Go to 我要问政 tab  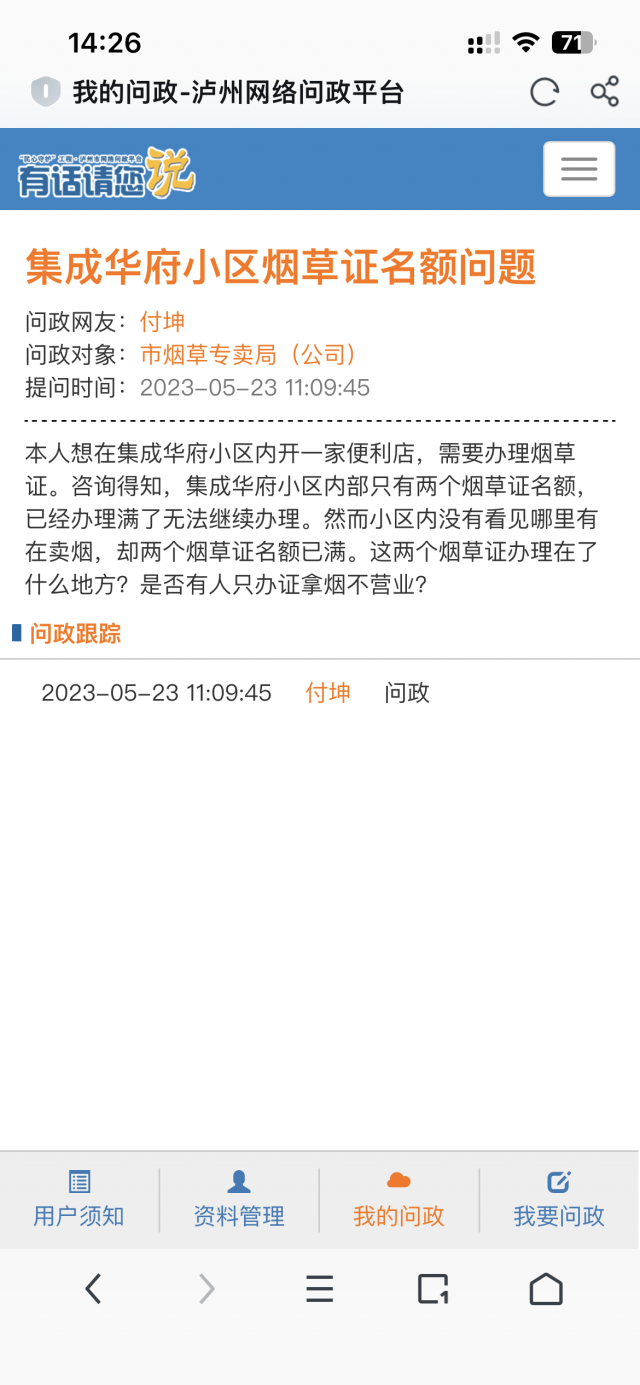(x=559, y=1200)
